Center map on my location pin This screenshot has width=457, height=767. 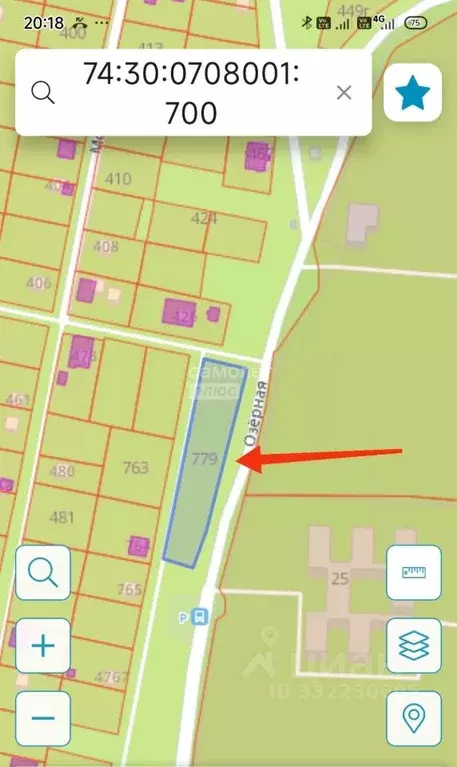pos(414,719)
